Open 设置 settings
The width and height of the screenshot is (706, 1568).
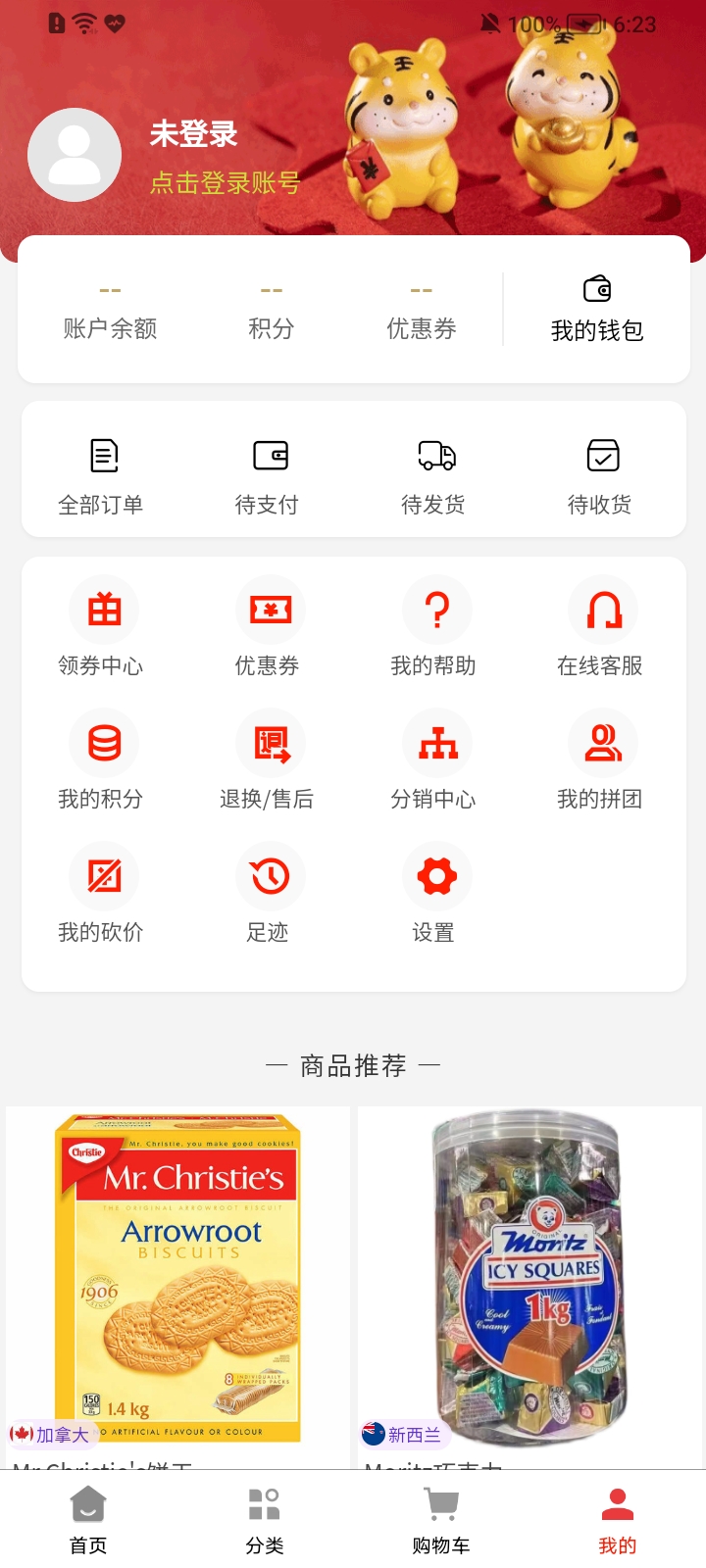tap(434, 894)
